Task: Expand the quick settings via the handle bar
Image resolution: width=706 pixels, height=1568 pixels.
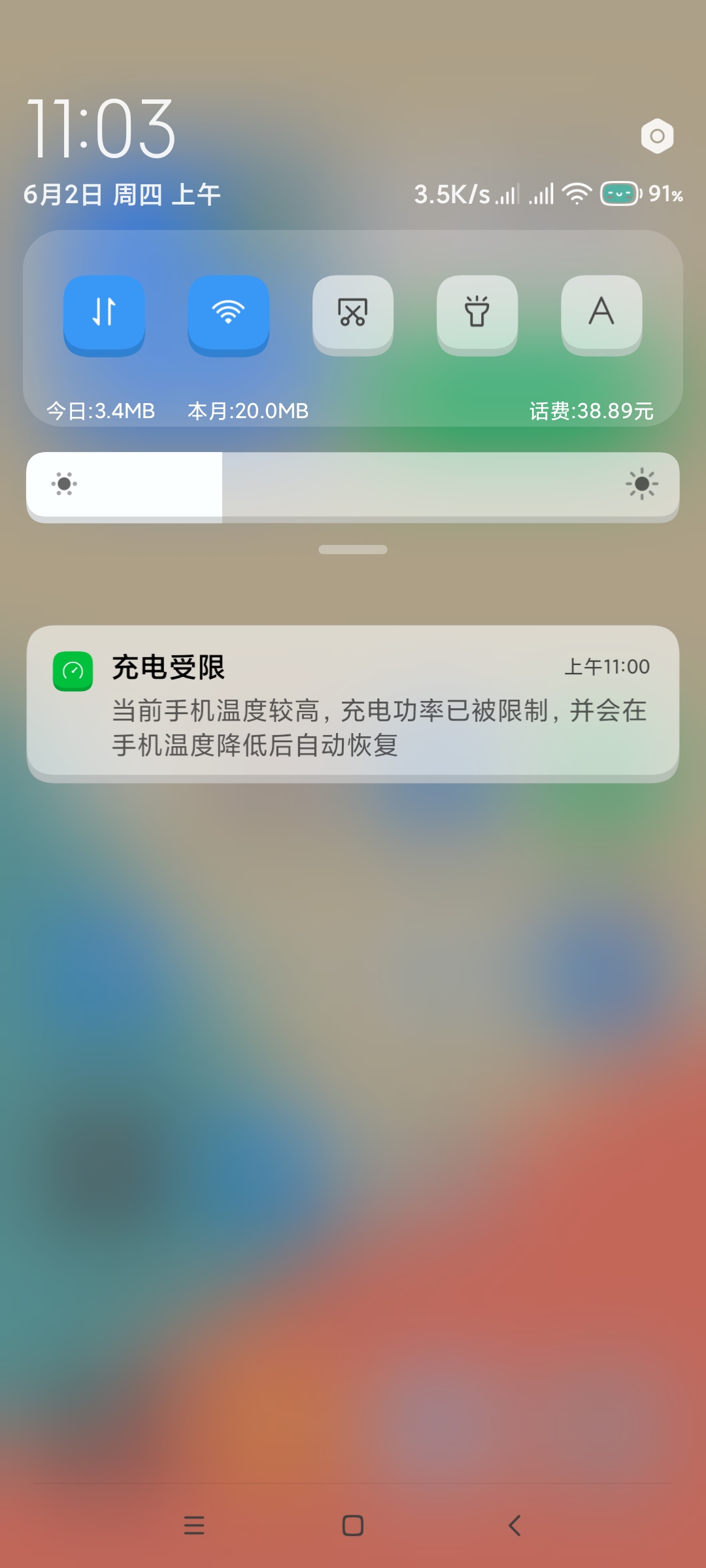Action: (x=353, y=549)
